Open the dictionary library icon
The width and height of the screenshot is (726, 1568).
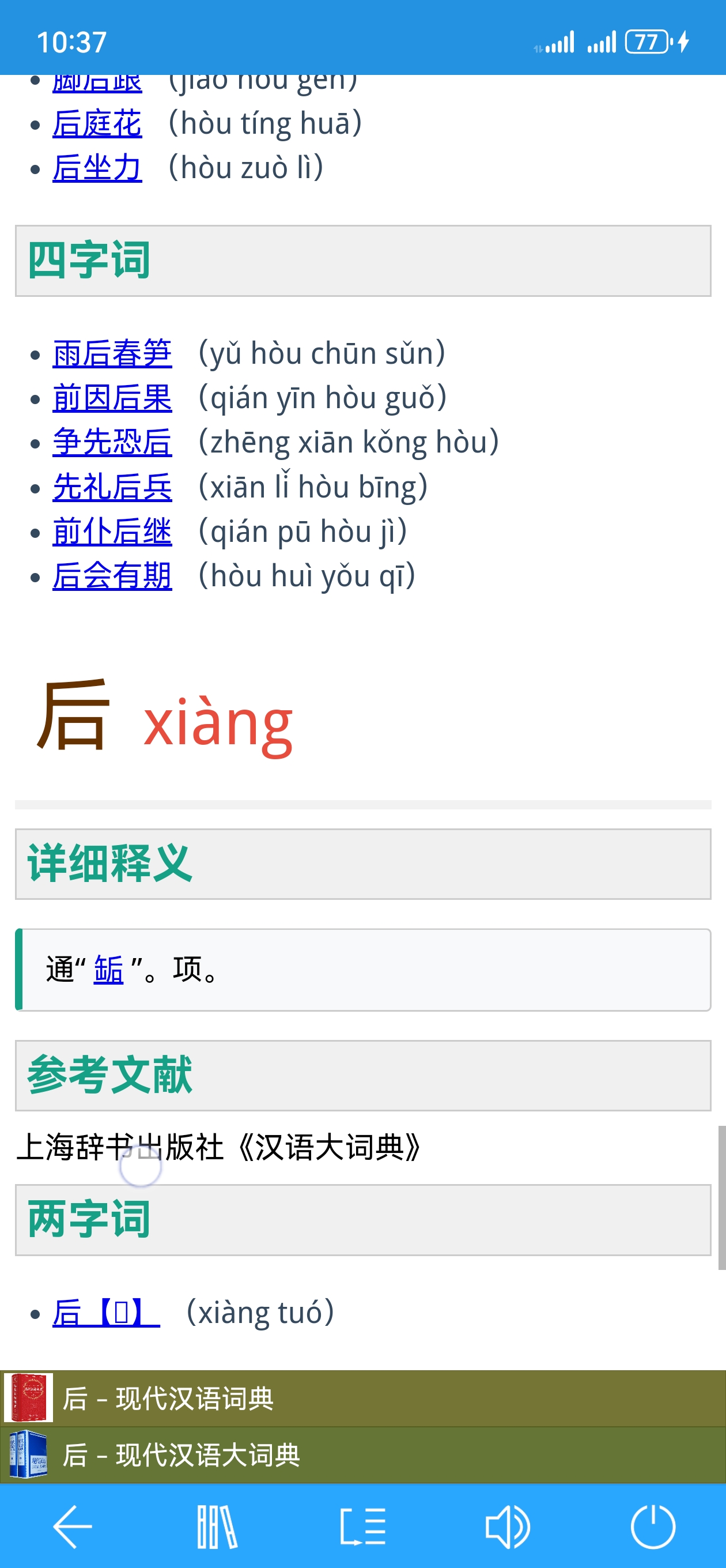217,1525
